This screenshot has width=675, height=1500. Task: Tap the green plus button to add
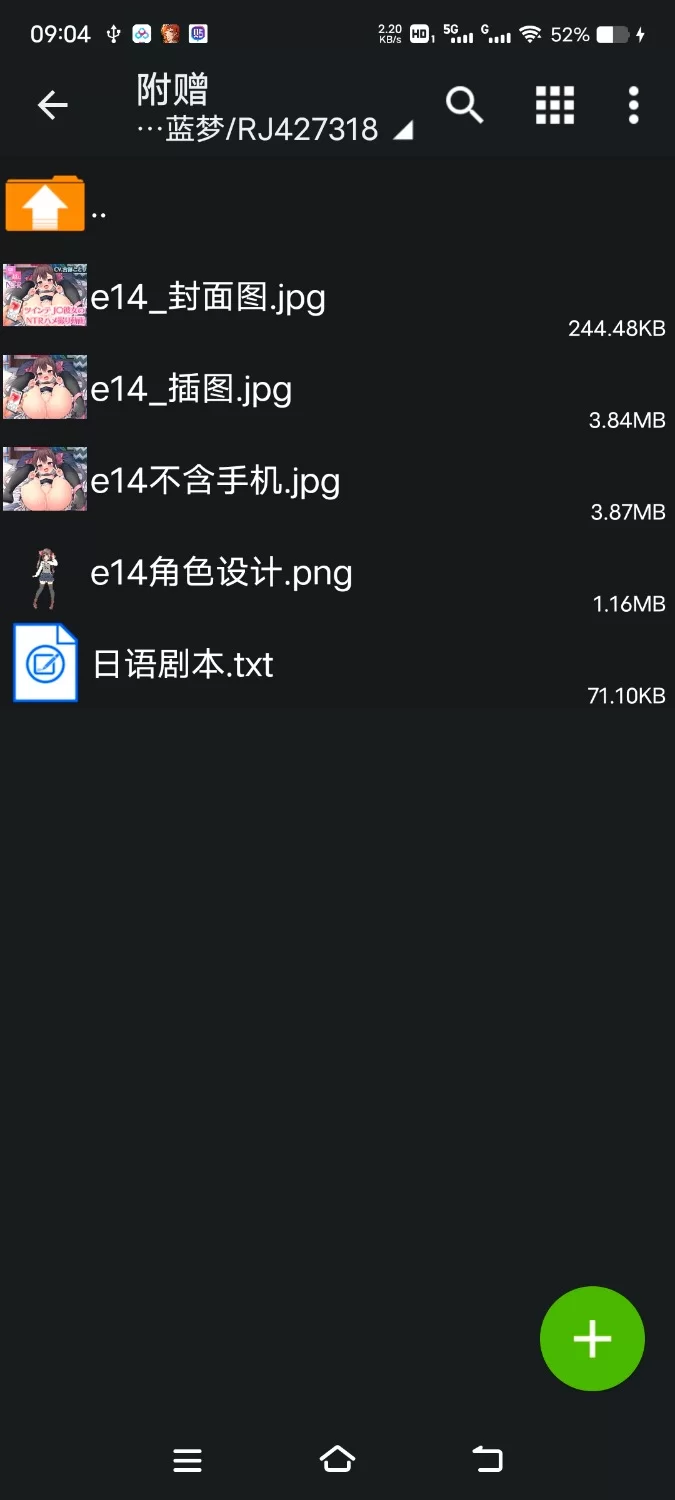592,1338
